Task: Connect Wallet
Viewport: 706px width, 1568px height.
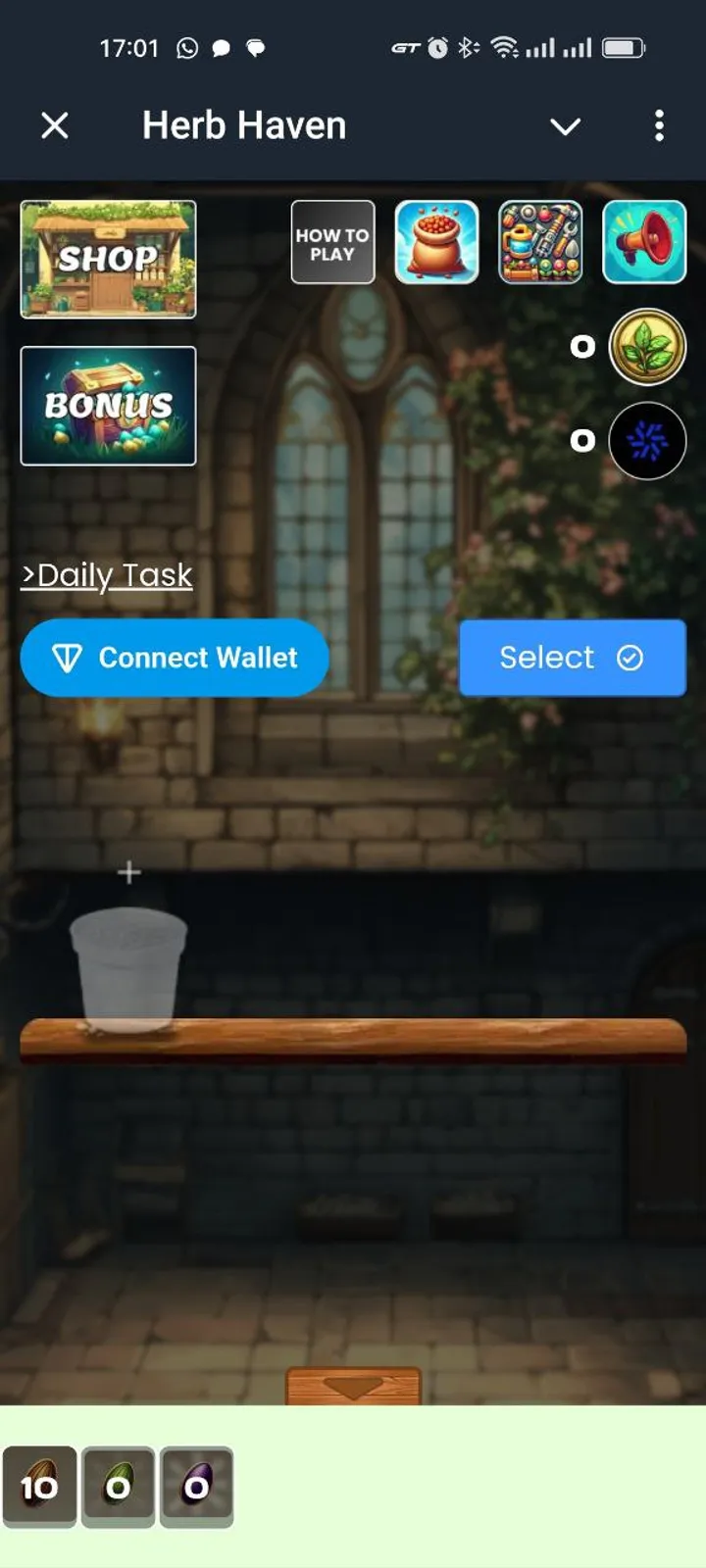Action: [x=175, y=658]
